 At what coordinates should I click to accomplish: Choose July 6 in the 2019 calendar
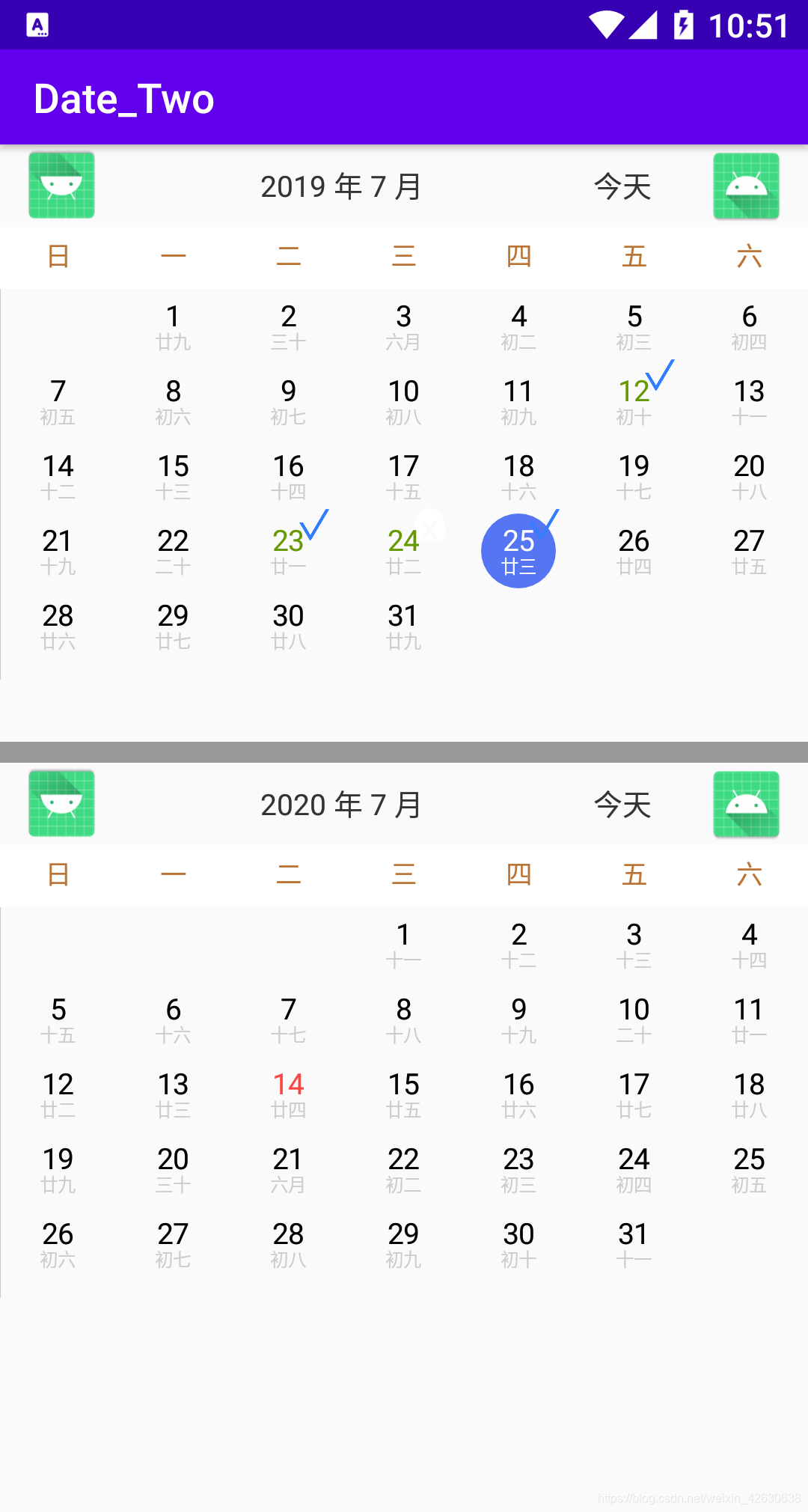pyautogui.click(x=749, y=326)
